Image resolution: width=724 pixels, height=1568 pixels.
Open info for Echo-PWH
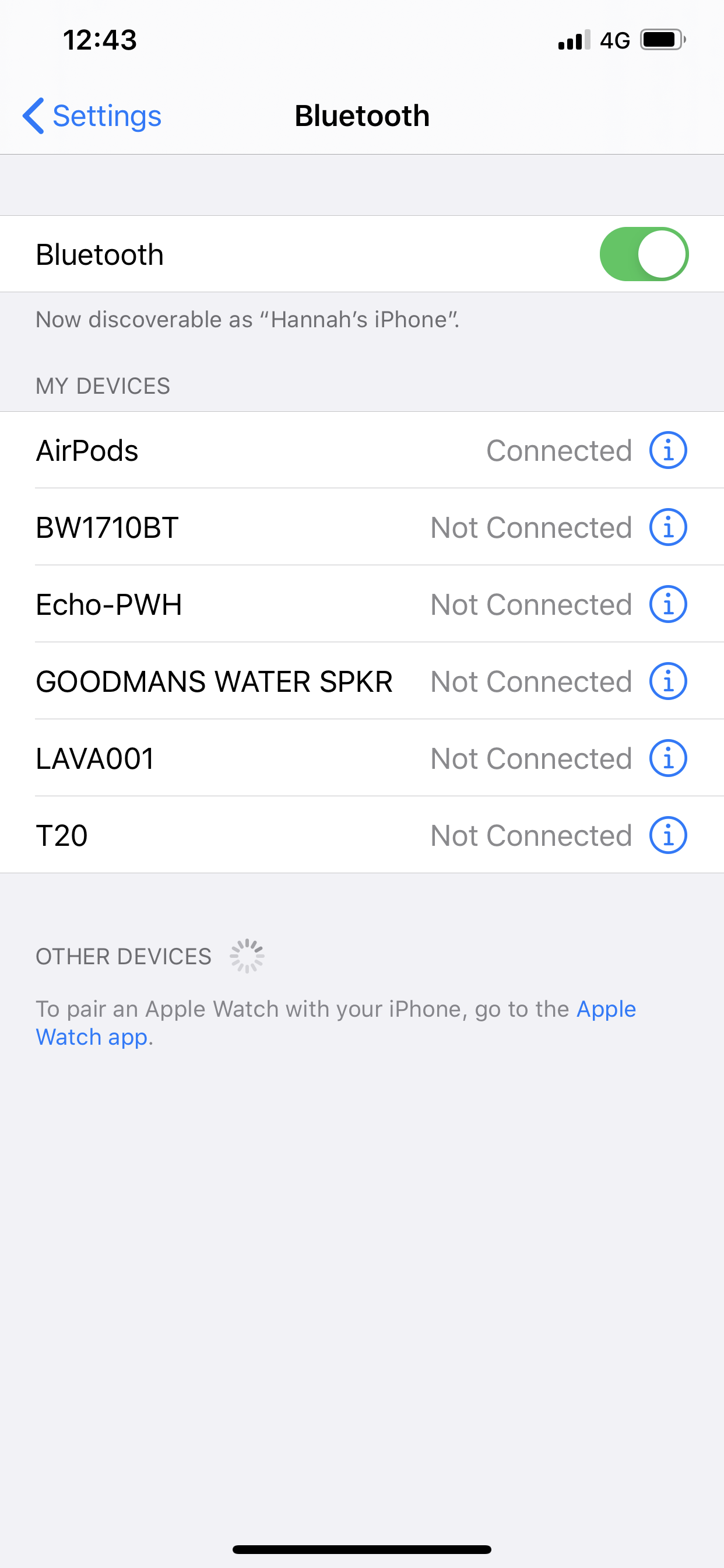pos(668,604)
